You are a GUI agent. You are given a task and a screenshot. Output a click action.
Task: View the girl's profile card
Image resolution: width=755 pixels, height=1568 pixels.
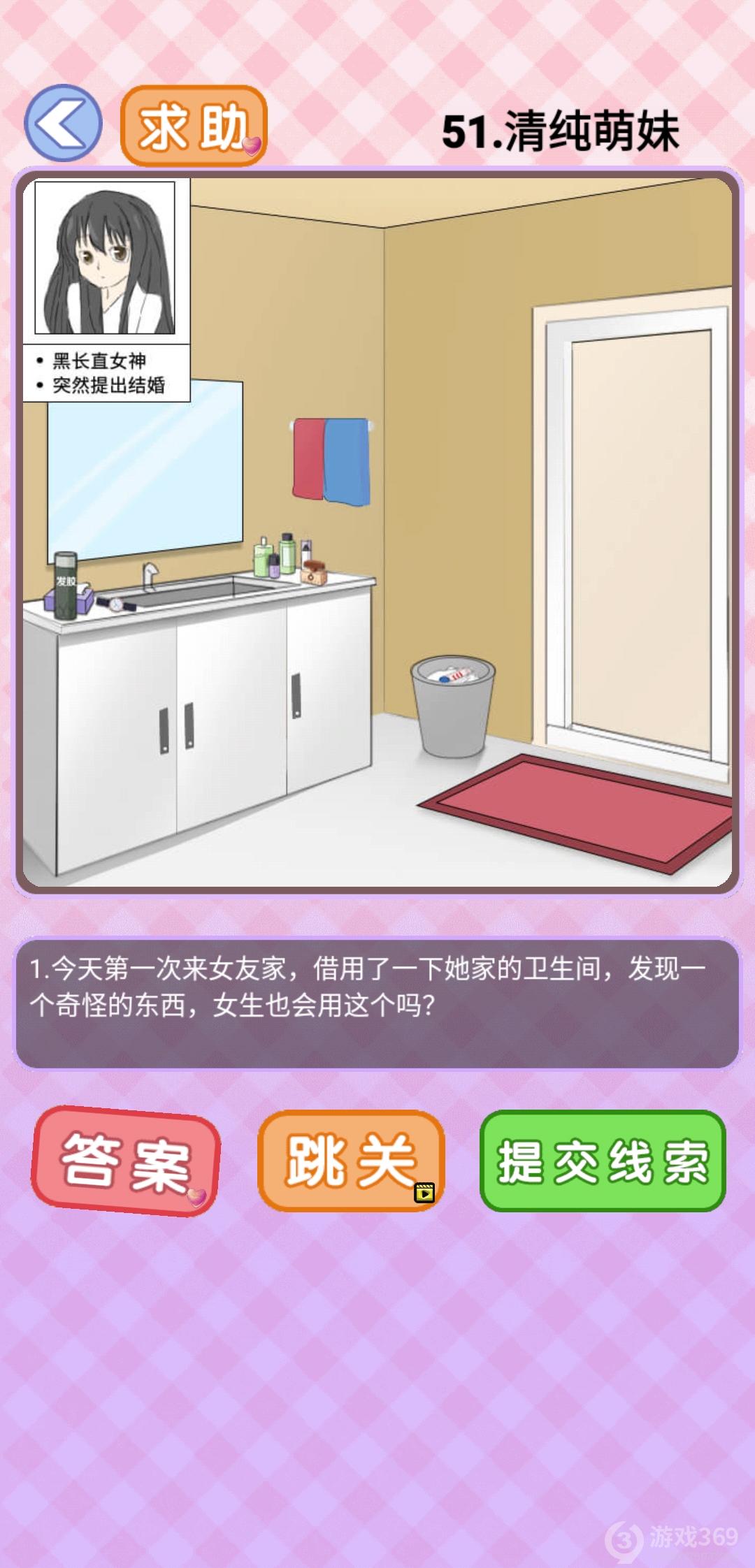[106, 290]
